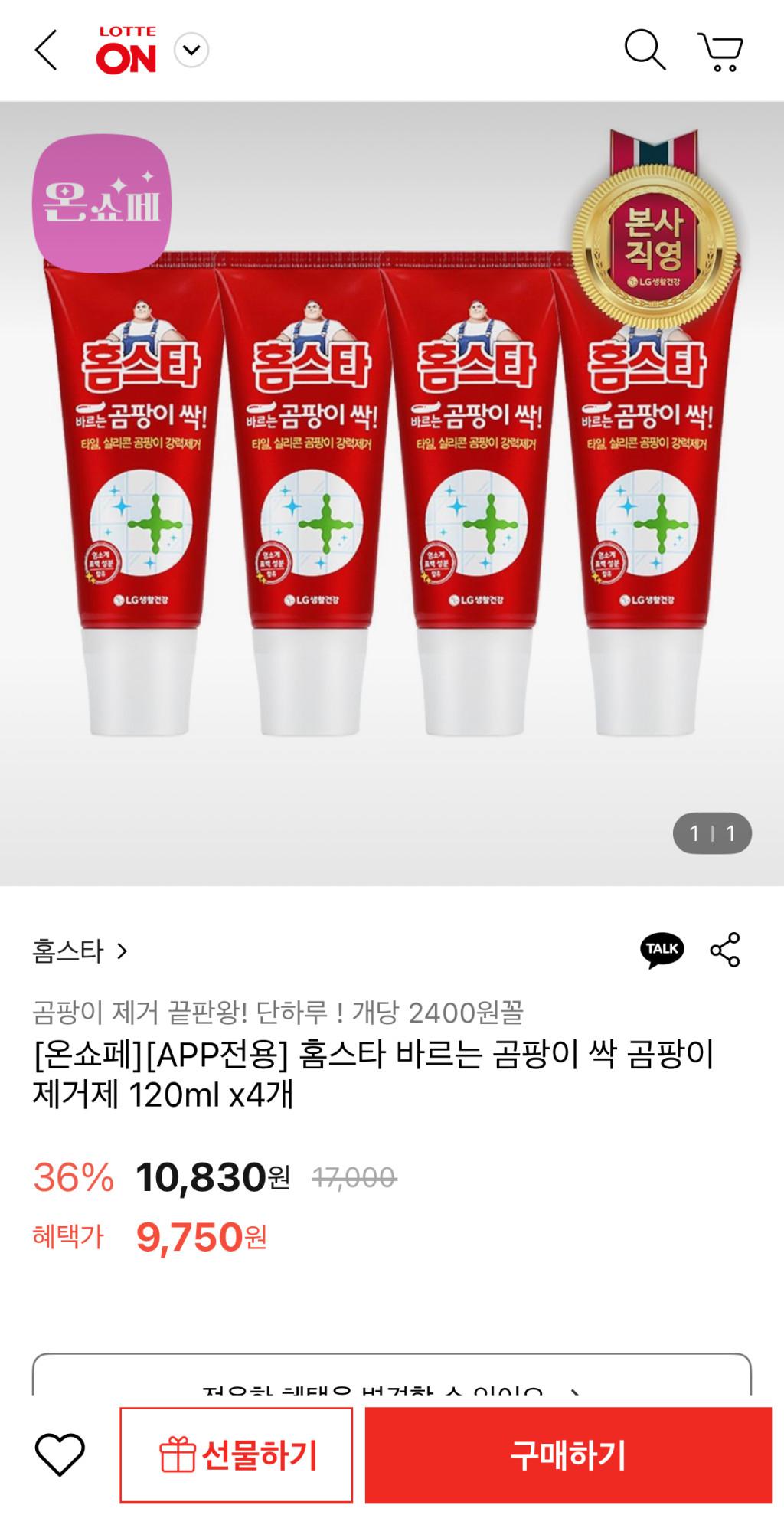Screen dimensions: 784x1515
Task: Share this product
Action: [x=724, y=950]
